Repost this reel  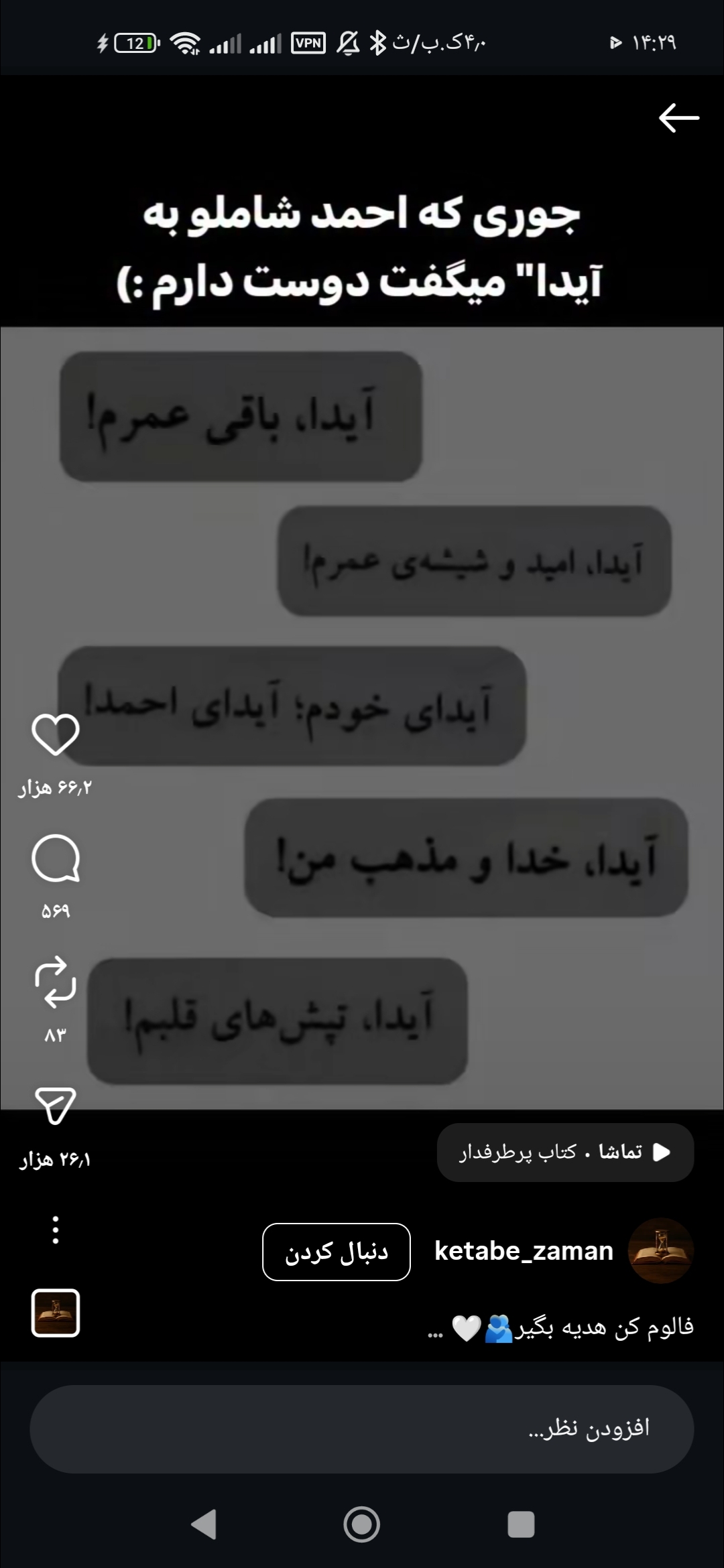56,982
